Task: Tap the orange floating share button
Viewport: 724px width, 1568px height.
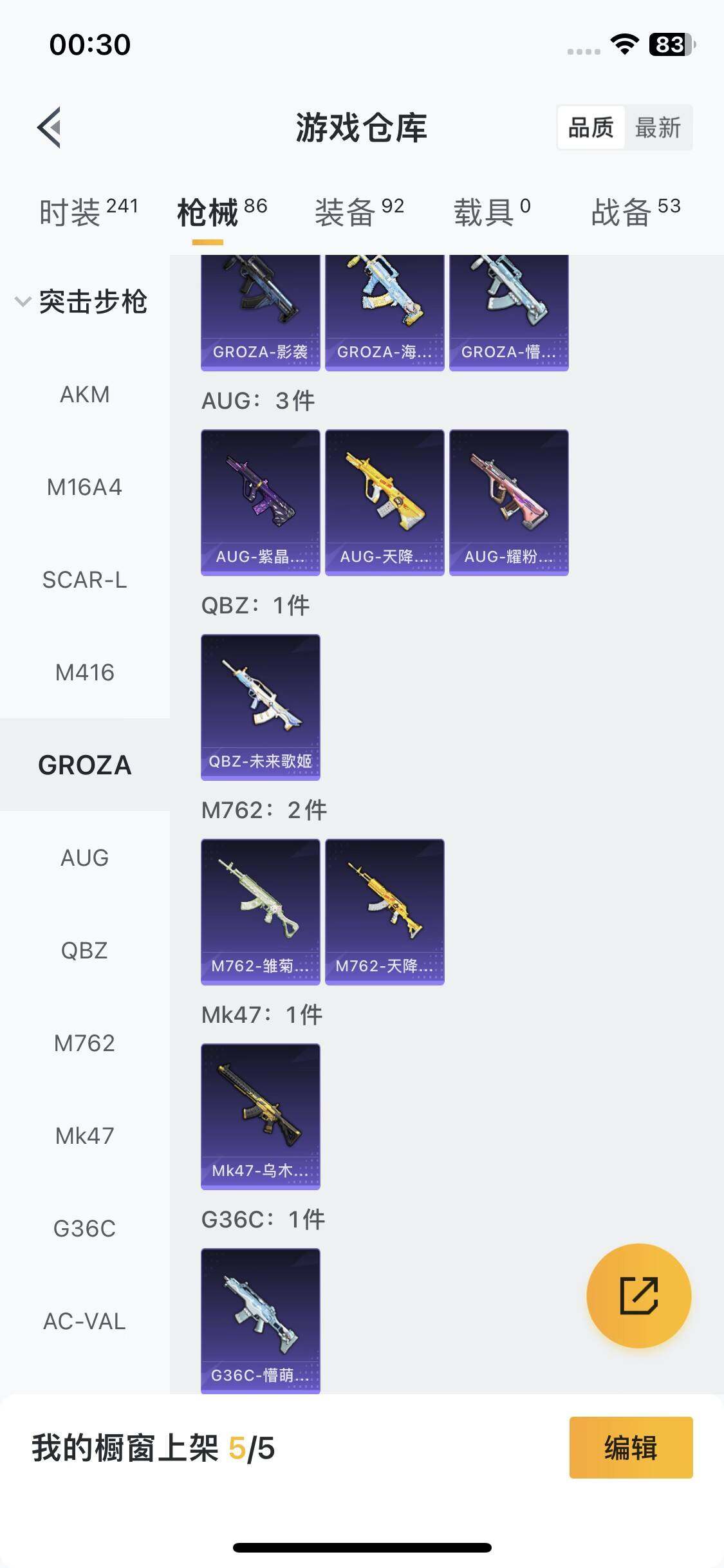Action: [638, 1296]
